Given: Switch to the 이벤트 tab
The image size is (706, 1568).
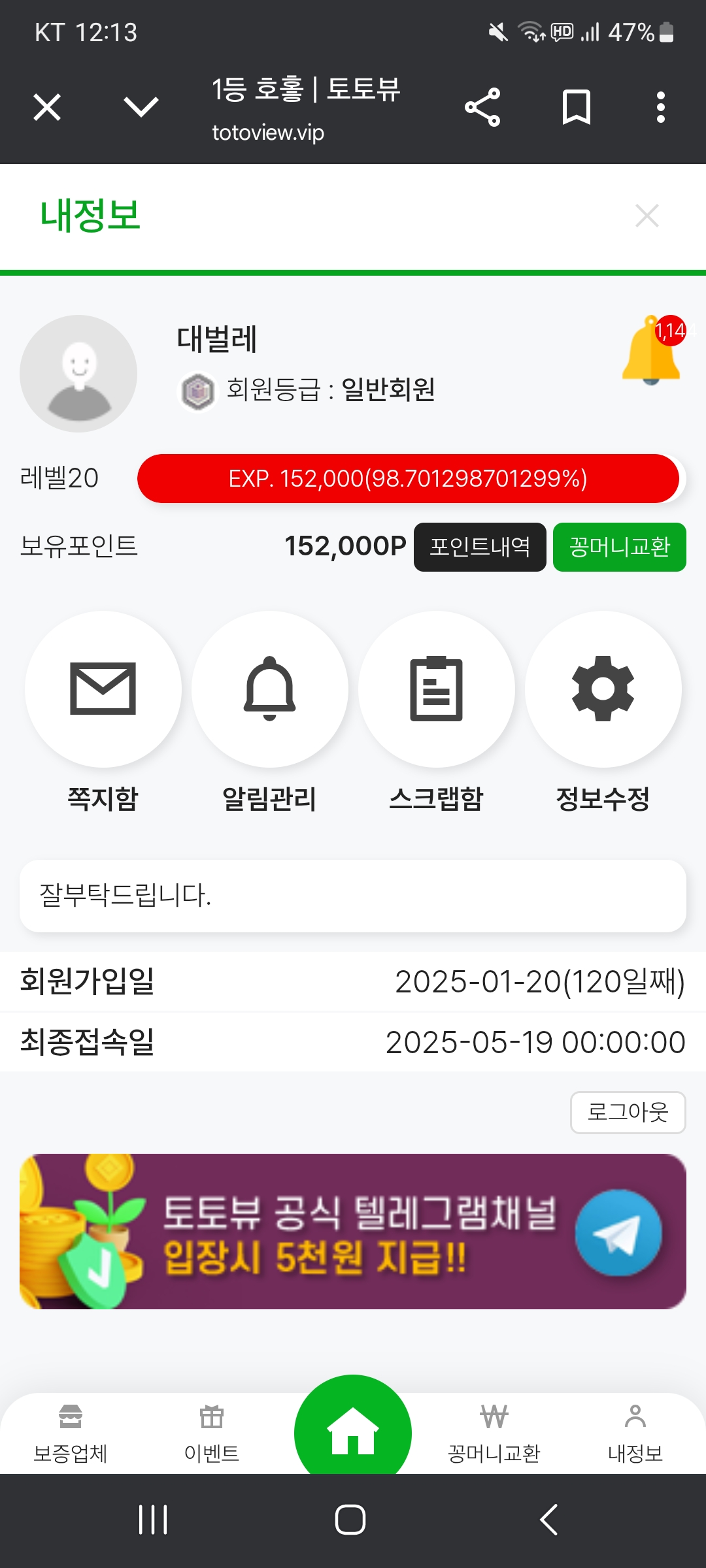Looking at the screenshot, I should 212,1434.
